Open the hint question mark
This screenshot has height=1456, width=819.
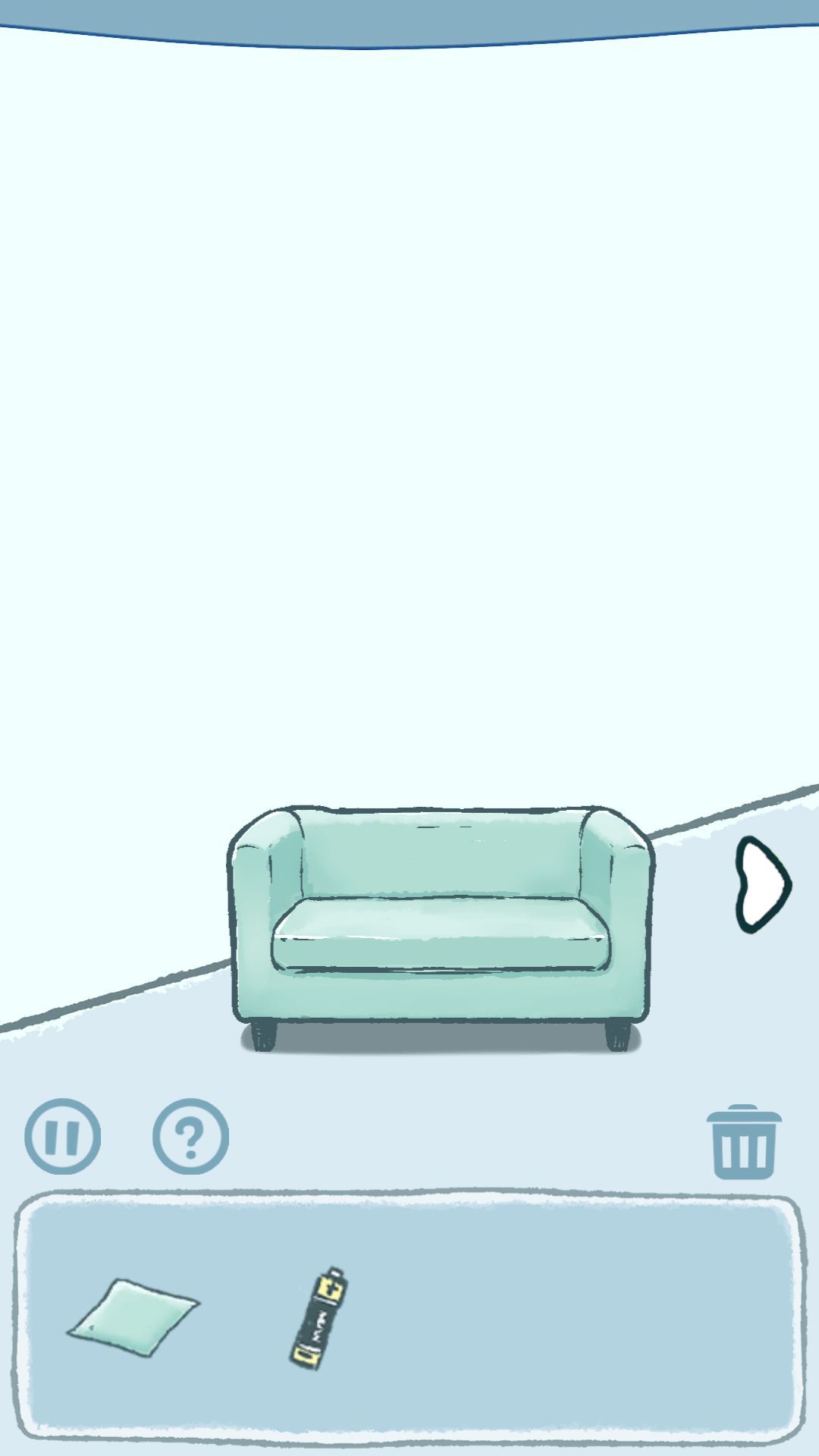click(190, 1136)
